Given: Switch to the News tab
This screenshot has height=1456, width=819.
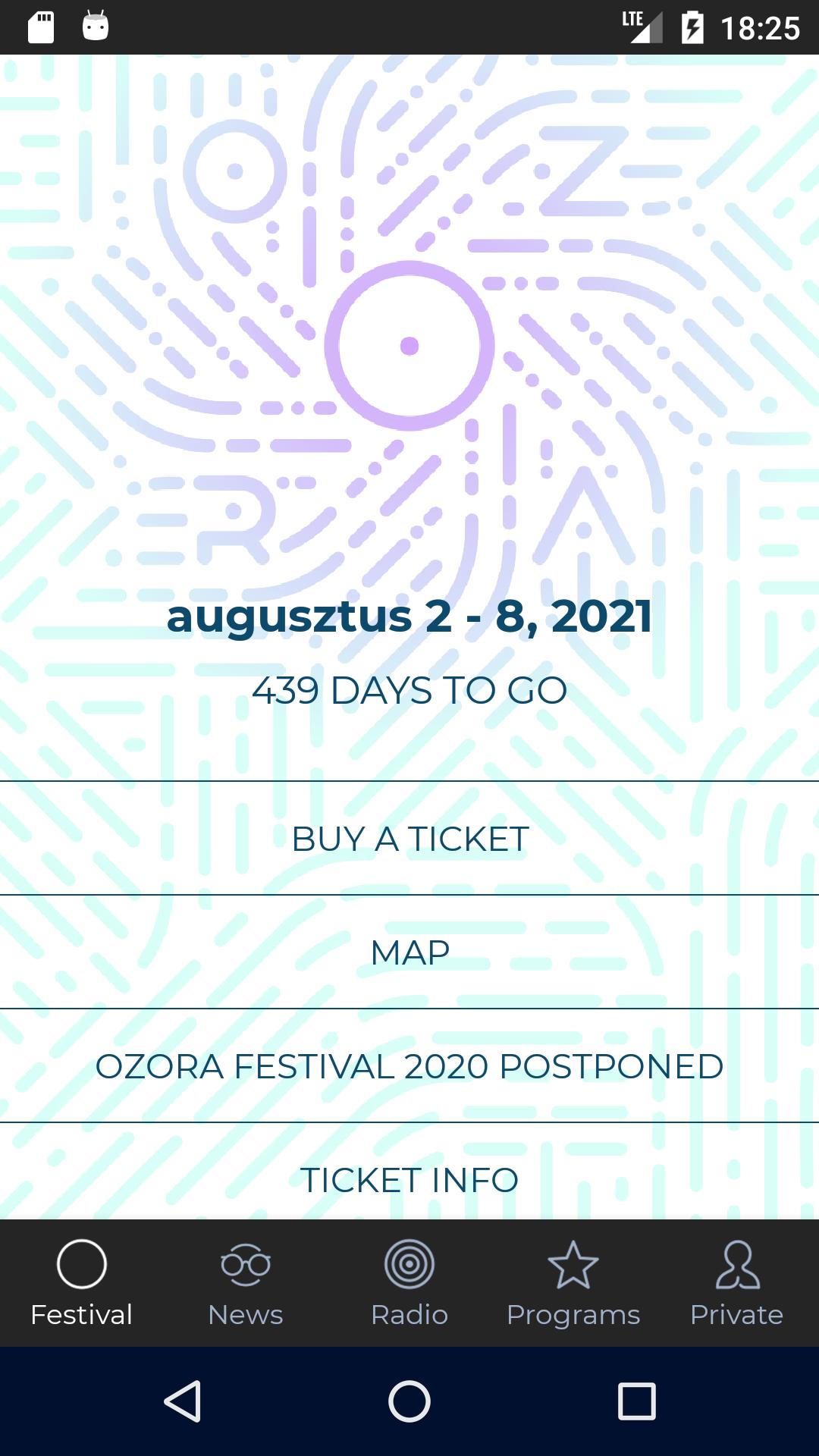Looking at the screenshot, I should click(246, 1283).
